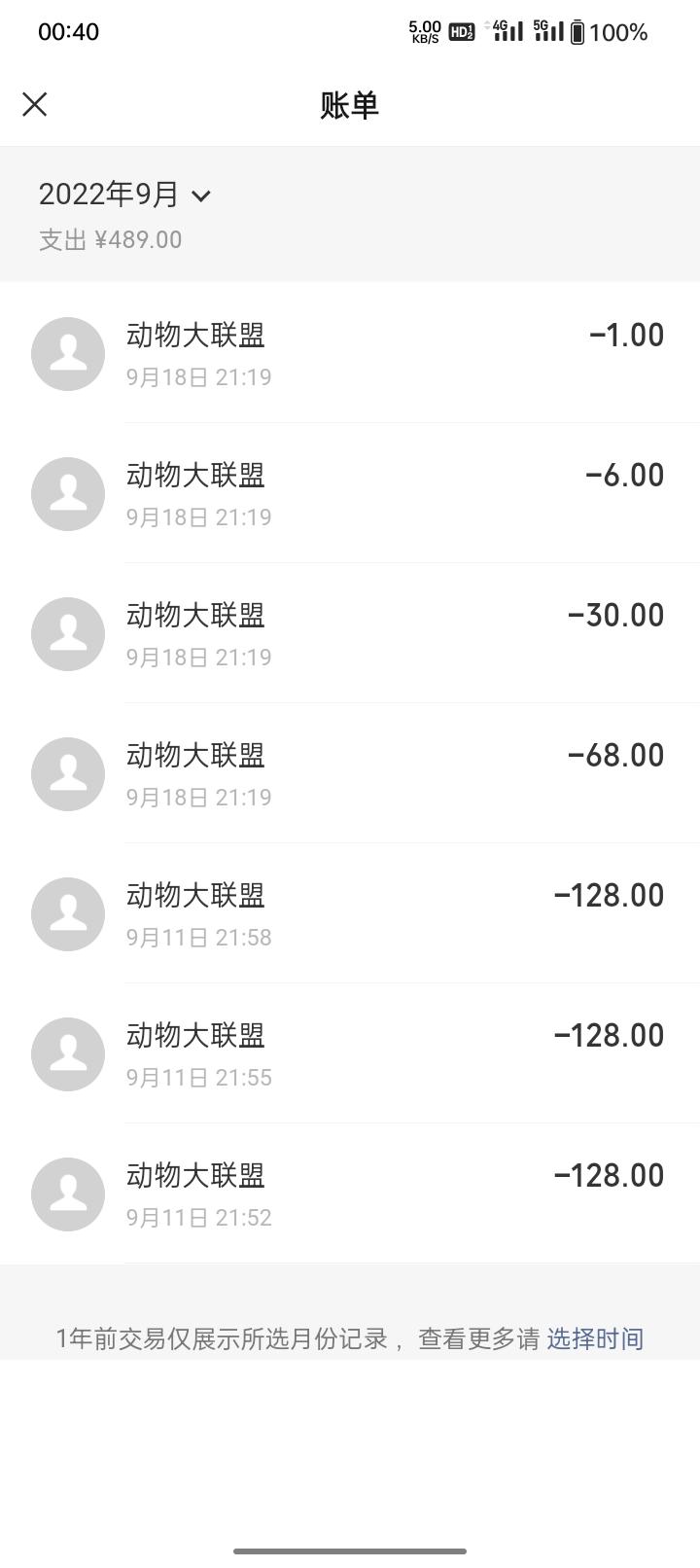Tap the 选择时间 link
700x1568 pixels.
point(595,1338)
